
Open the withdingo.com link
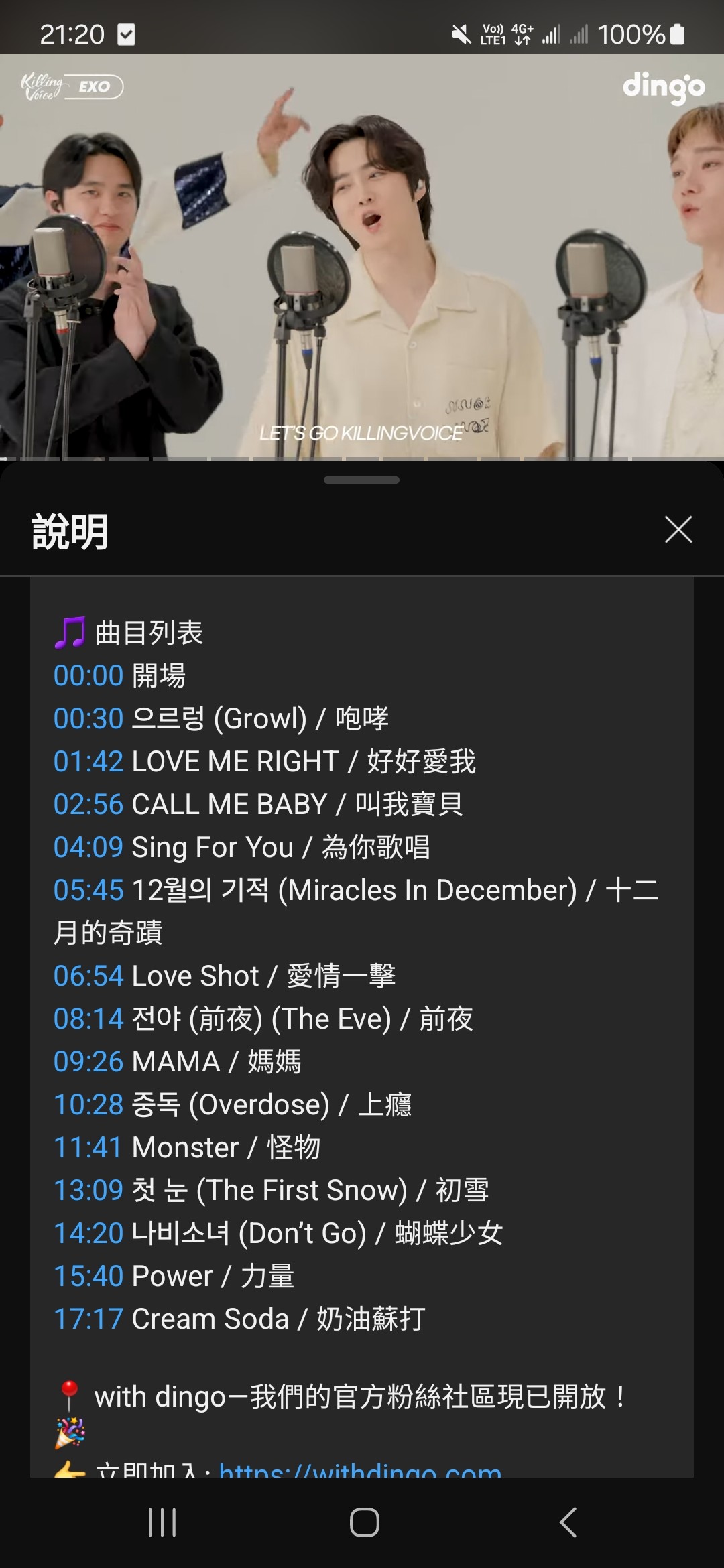pyautogui.click(x=360, y=1469)
